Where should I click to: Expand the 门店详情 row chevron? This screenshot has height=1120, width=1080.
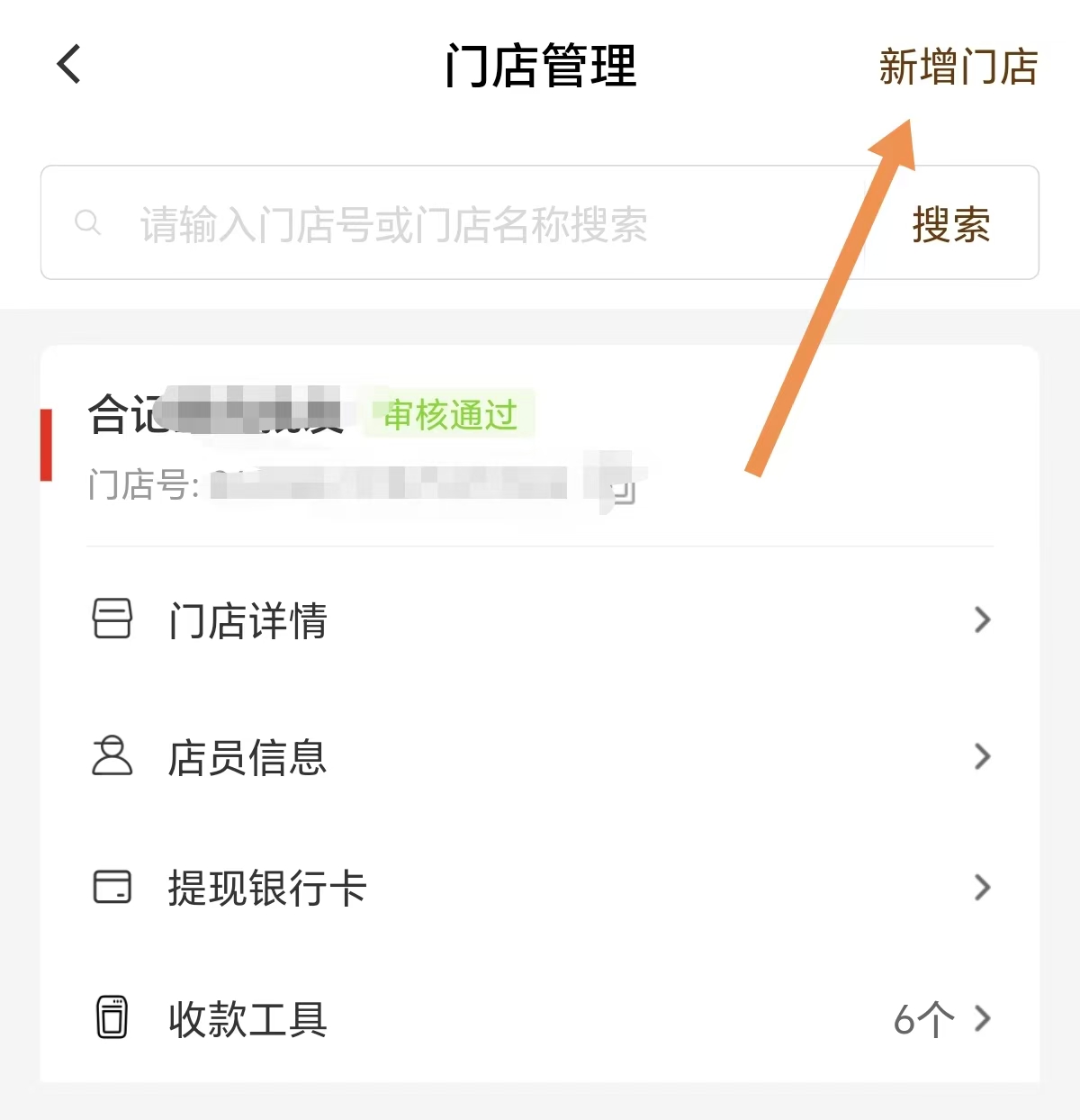(983, 619)
